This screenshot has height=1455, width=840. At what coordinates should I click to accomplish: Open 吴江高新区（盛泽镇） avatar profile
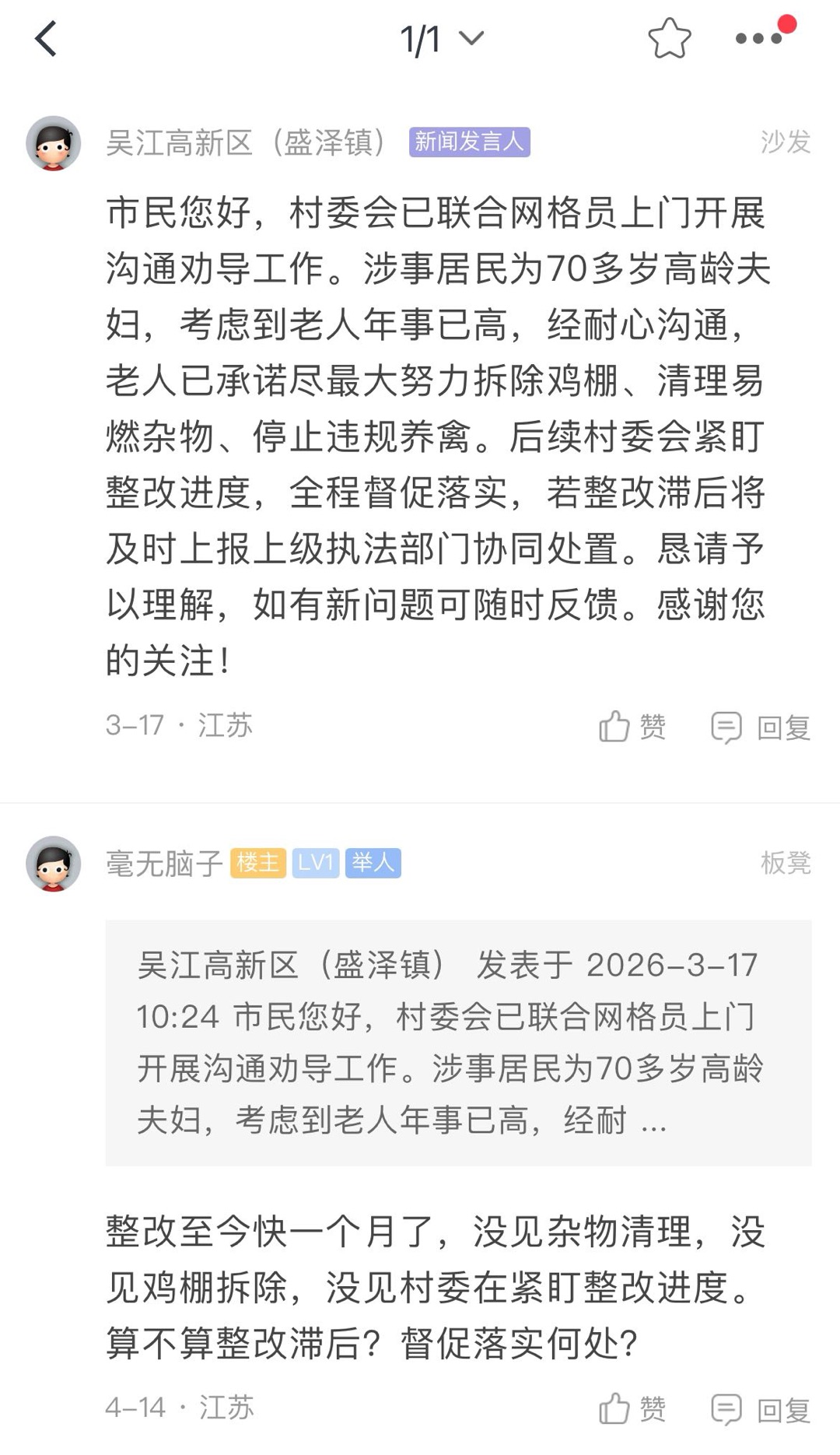54,143
